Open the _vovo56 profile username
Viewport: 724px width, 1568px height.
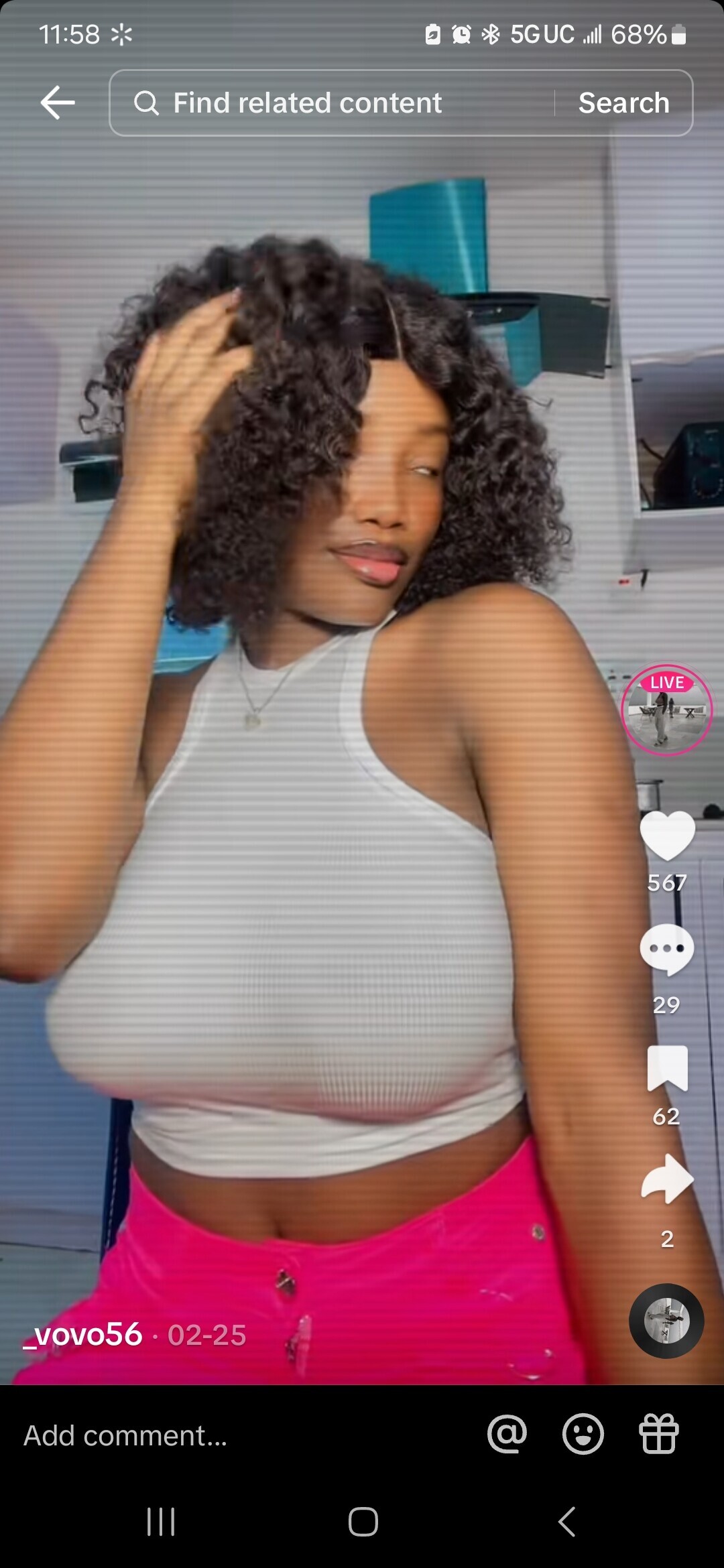coord(83,1335)
